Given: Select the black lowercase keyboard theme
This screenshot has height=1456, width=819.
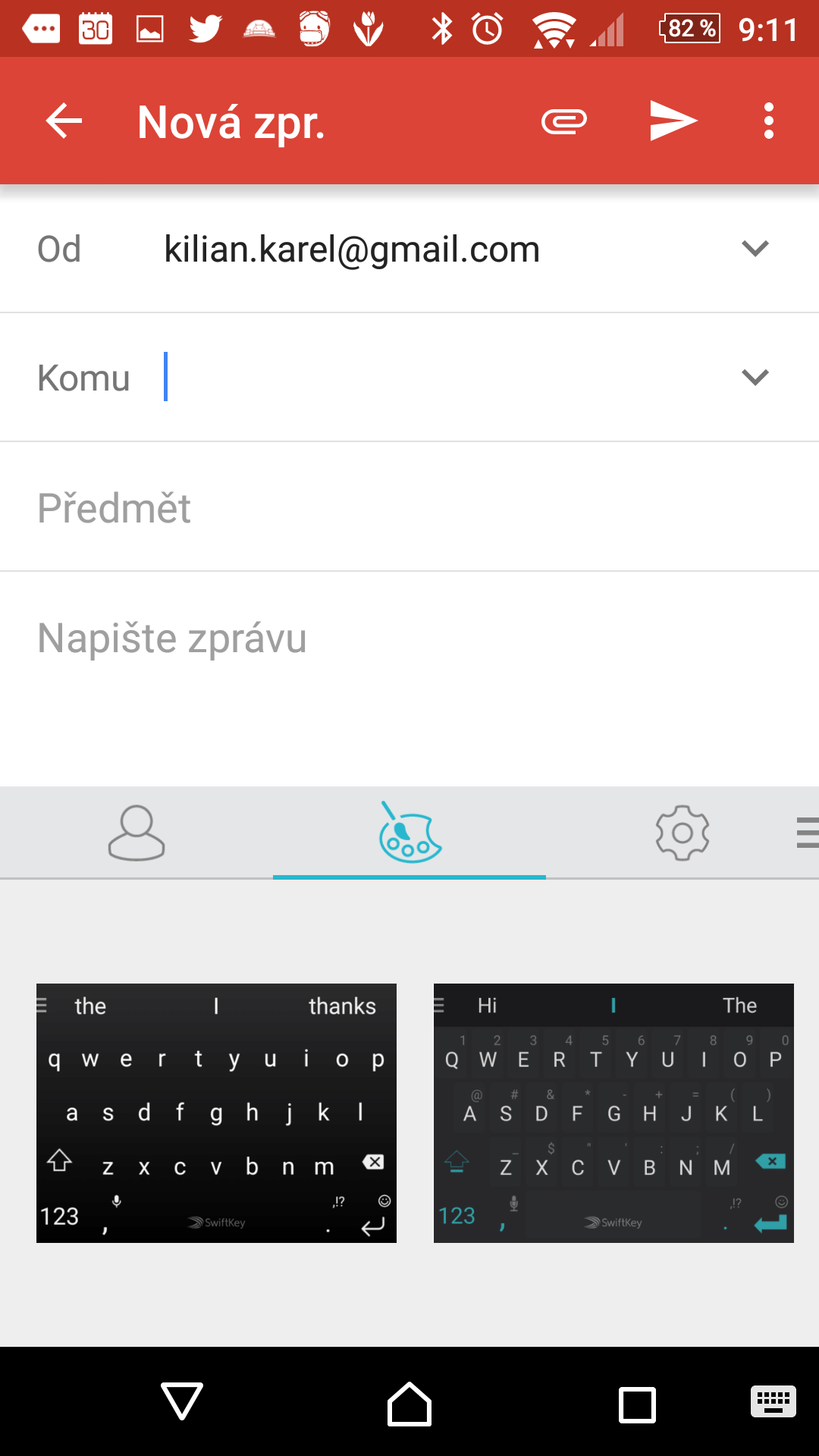Looking at the screenshot, I should 216,1113.
